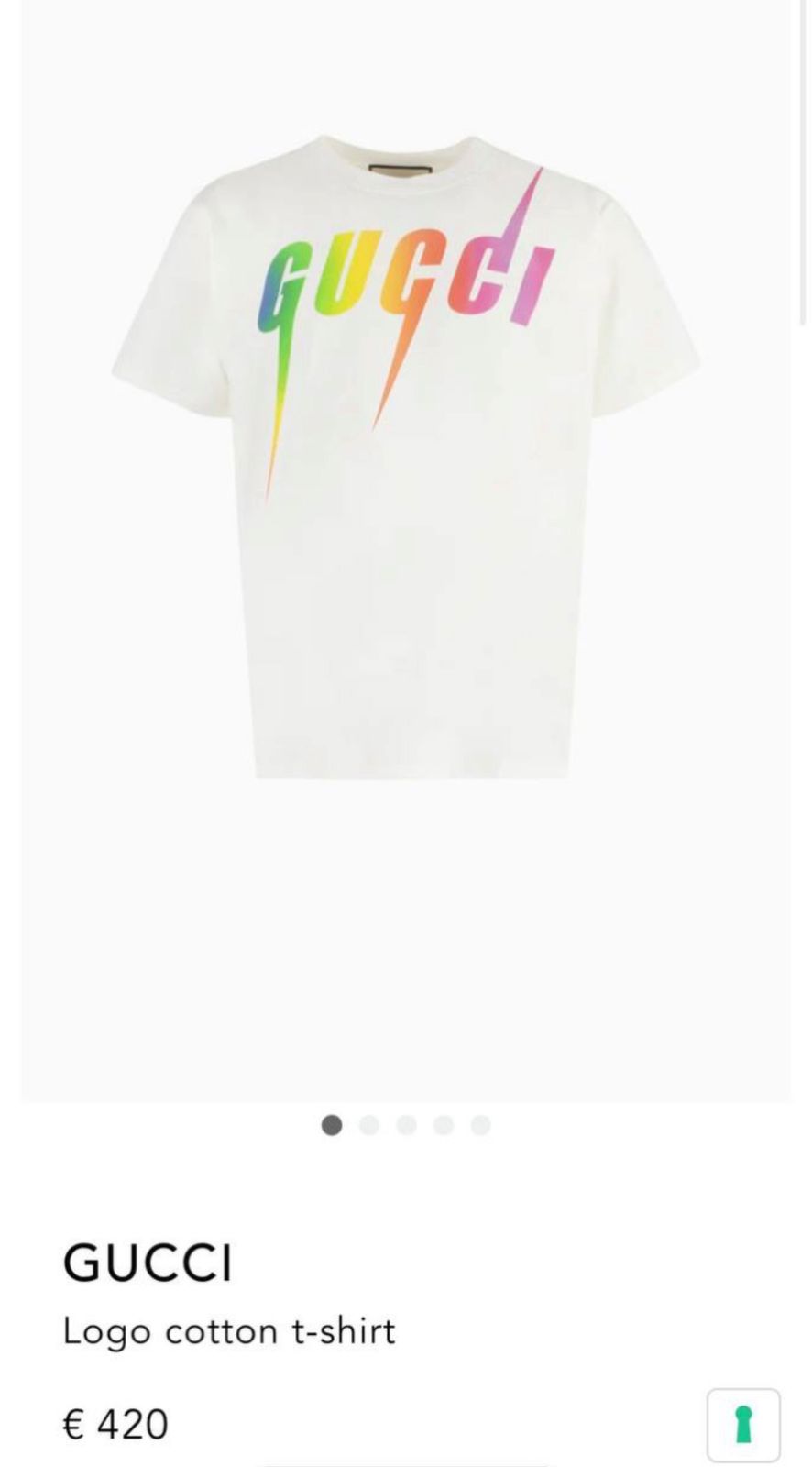Show the fourth image using its dot
This screenshot has width=812, height=1467.
[x=444, y=1123]
